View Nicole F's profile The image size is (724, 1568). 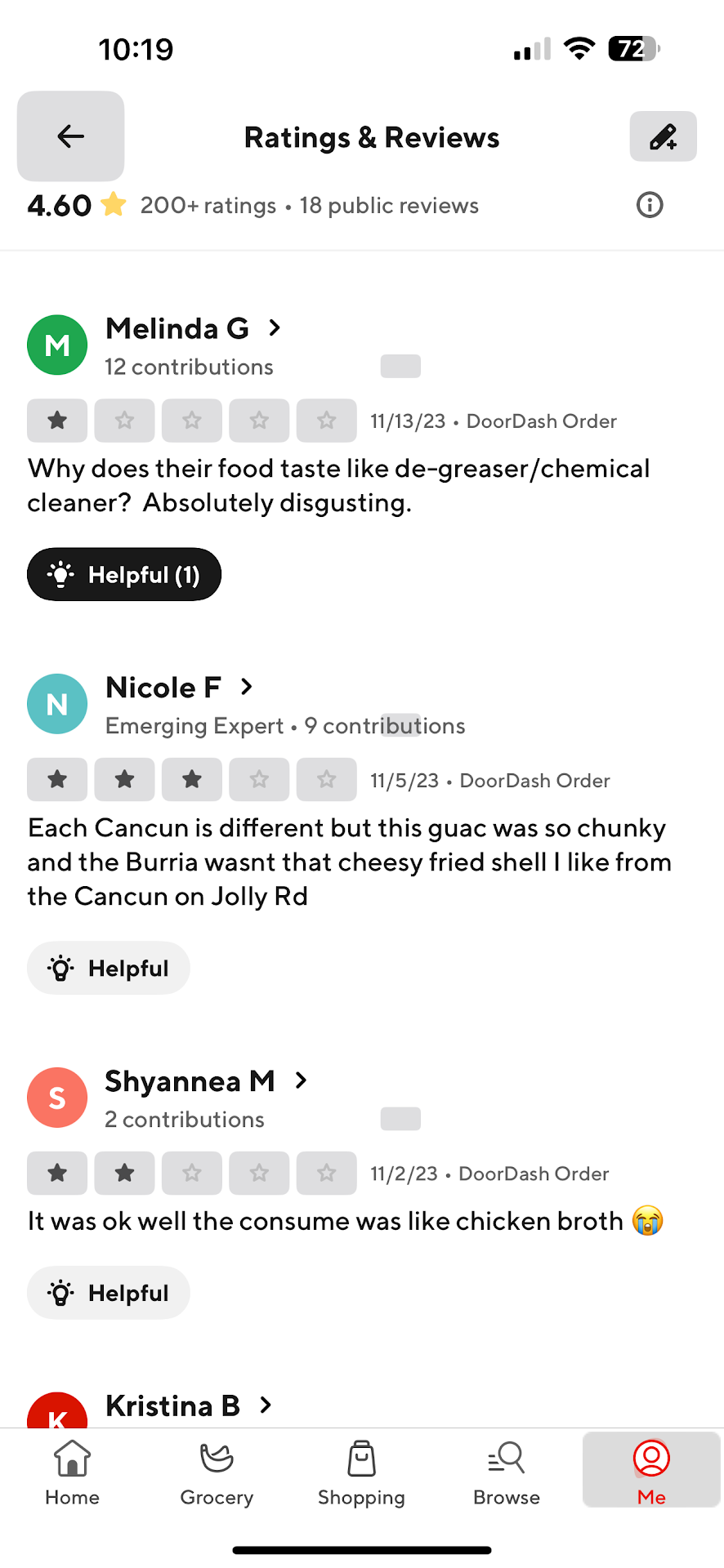point(179,688)
